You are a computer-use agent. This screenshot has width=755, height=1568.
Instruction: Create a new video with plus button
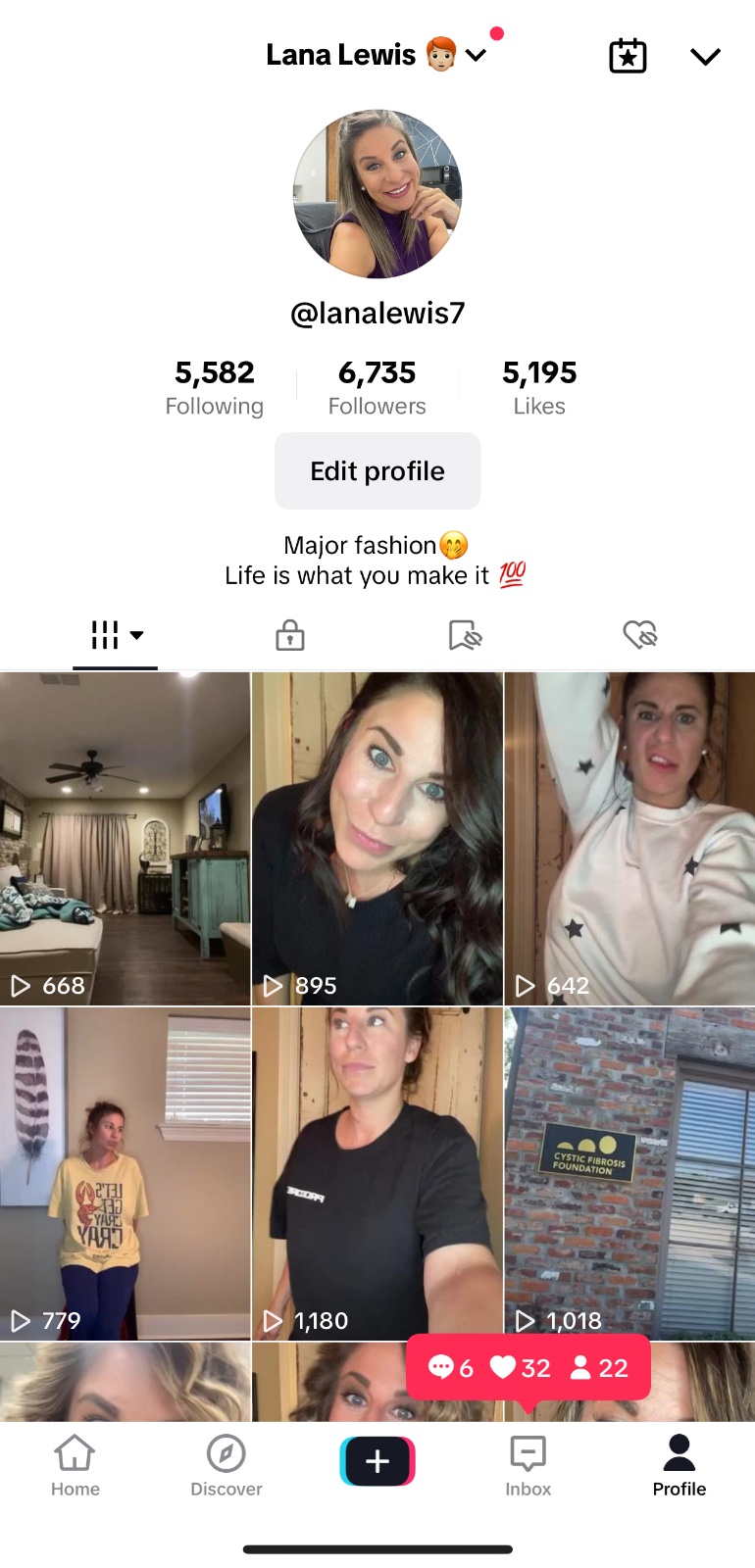[377, 1461]
